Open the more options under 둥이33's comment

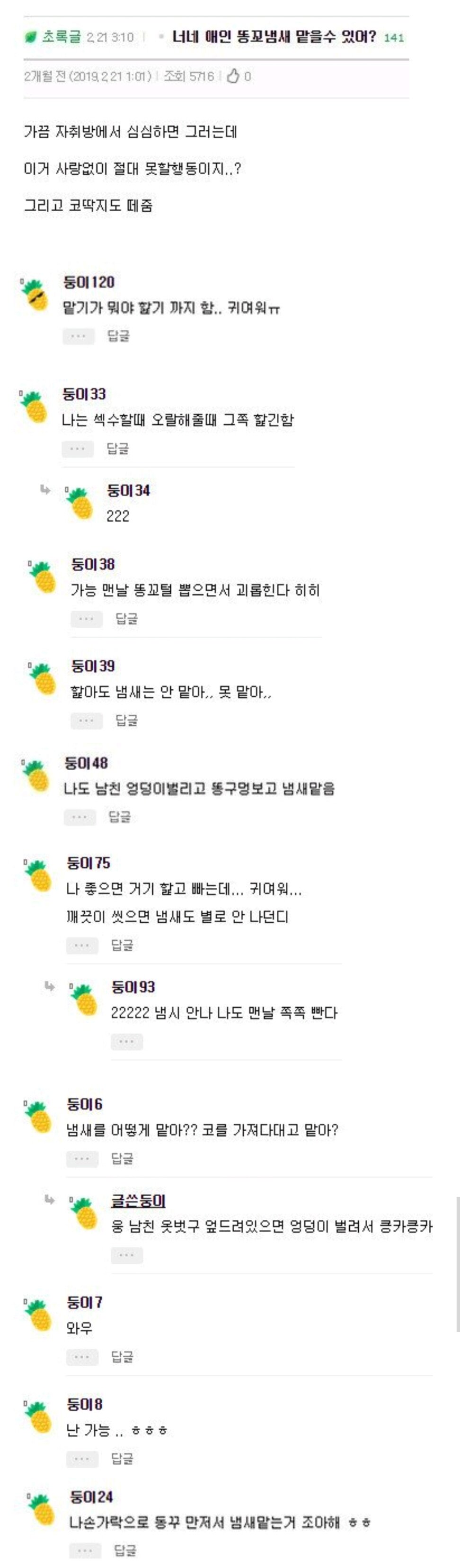[x=78, y=449]
